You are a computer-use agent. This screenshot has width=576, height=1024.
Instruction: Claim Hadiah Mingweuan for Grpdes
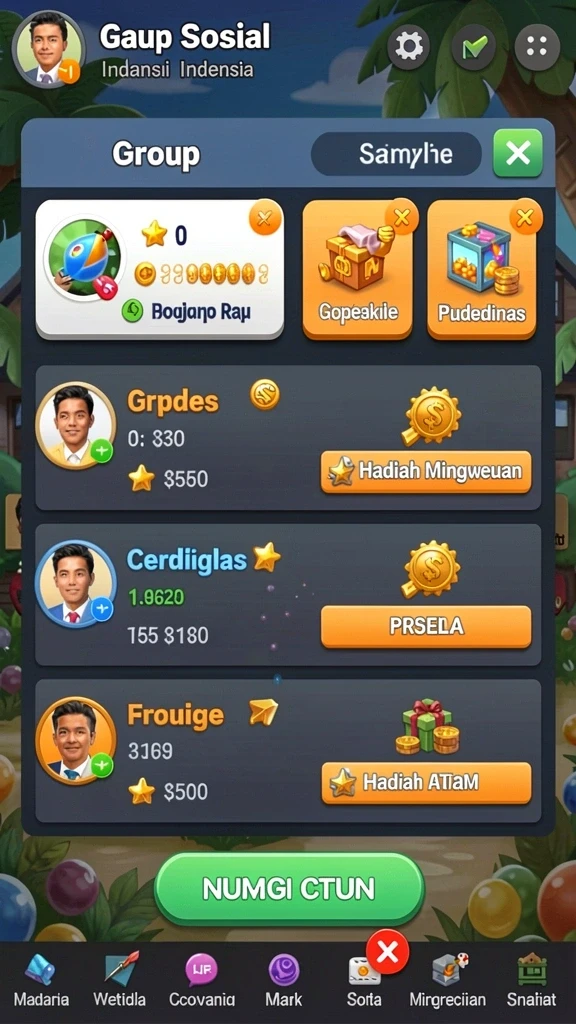coord(426,472)
